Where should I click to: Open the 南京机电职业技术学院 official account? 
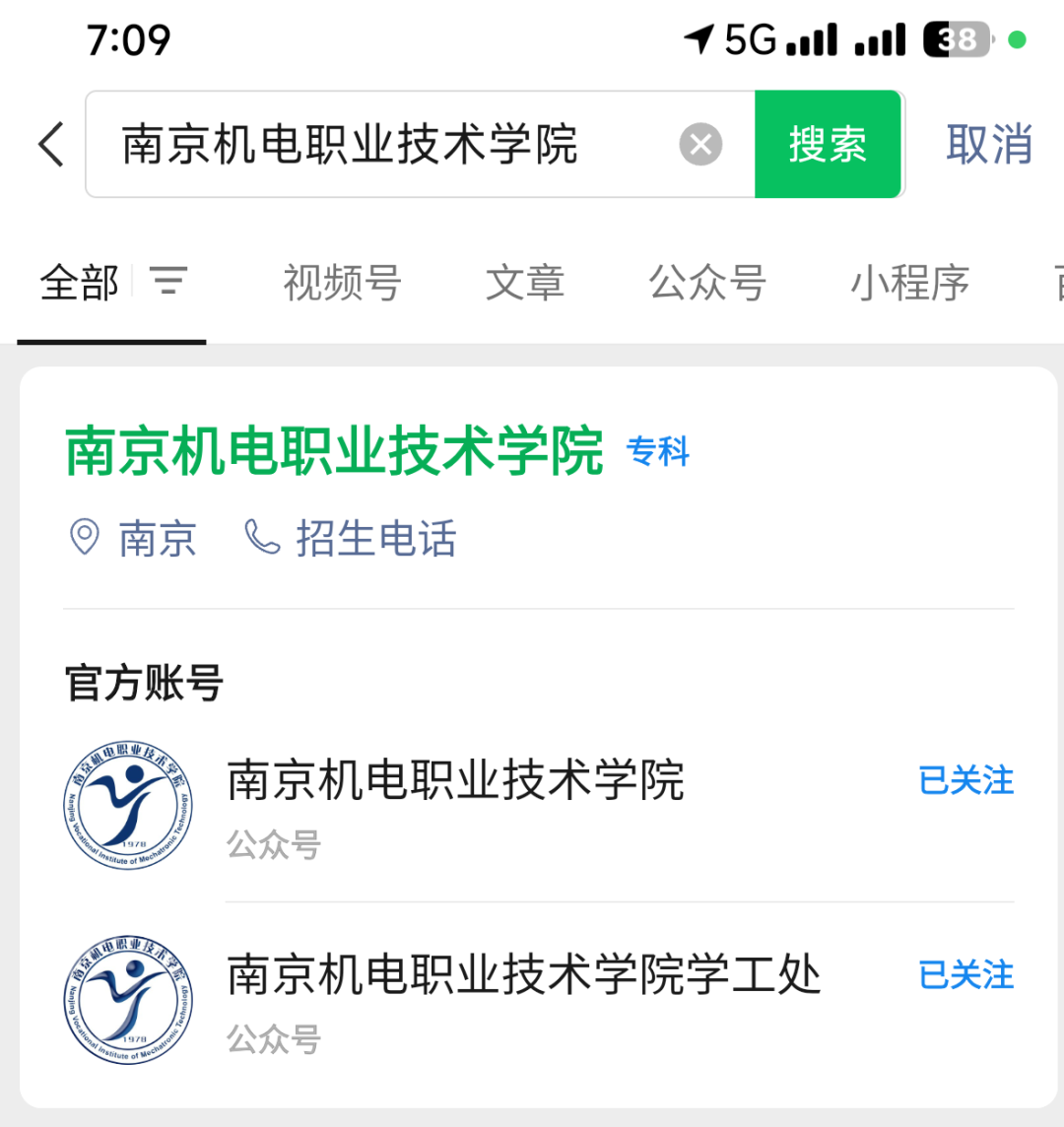click(455, 781)
